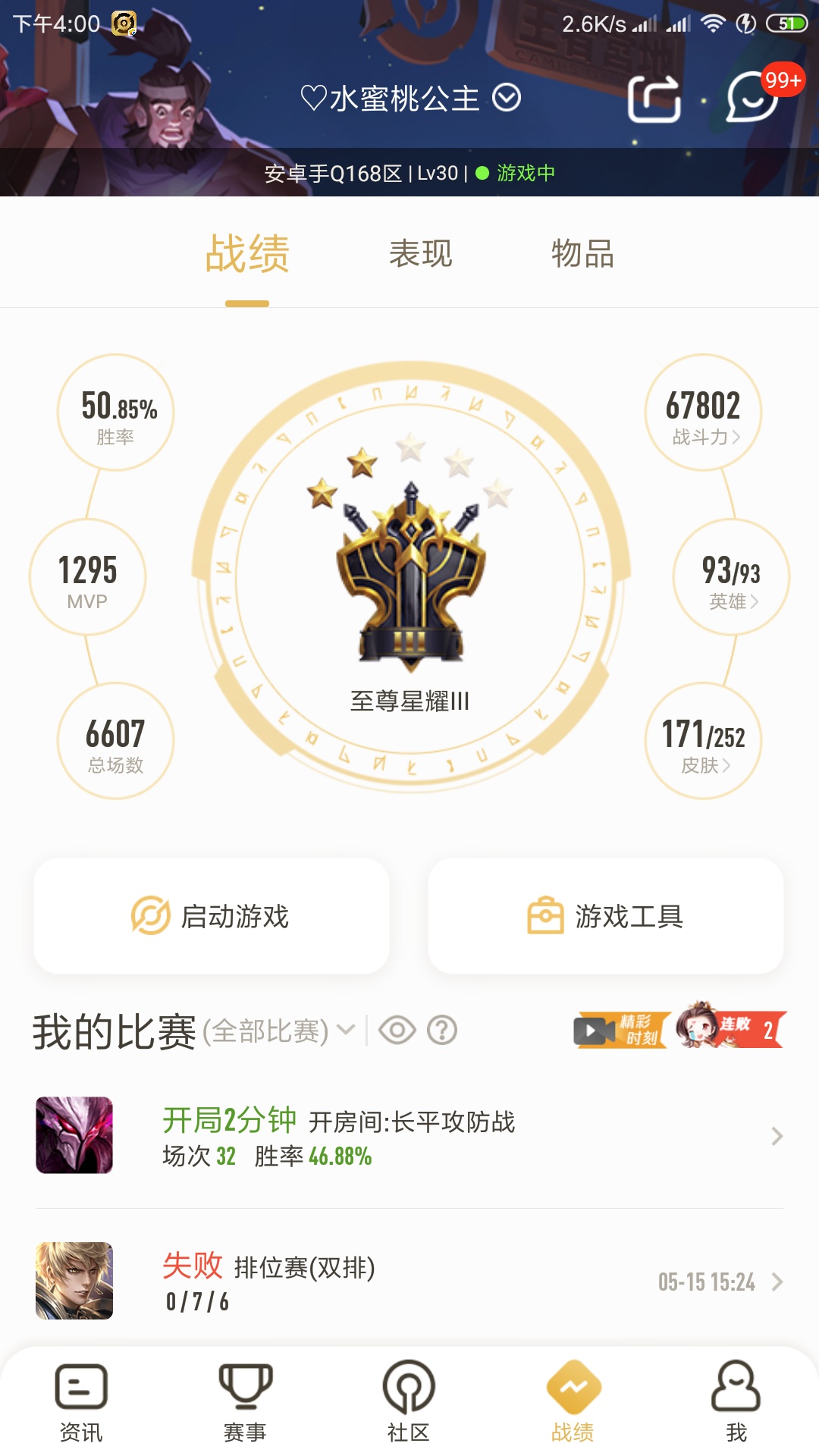Image resolution: width=819 pixels, height=1456 pixels.
Task: View the 皮肤 171/252 collection
Action: coord(703,742)
